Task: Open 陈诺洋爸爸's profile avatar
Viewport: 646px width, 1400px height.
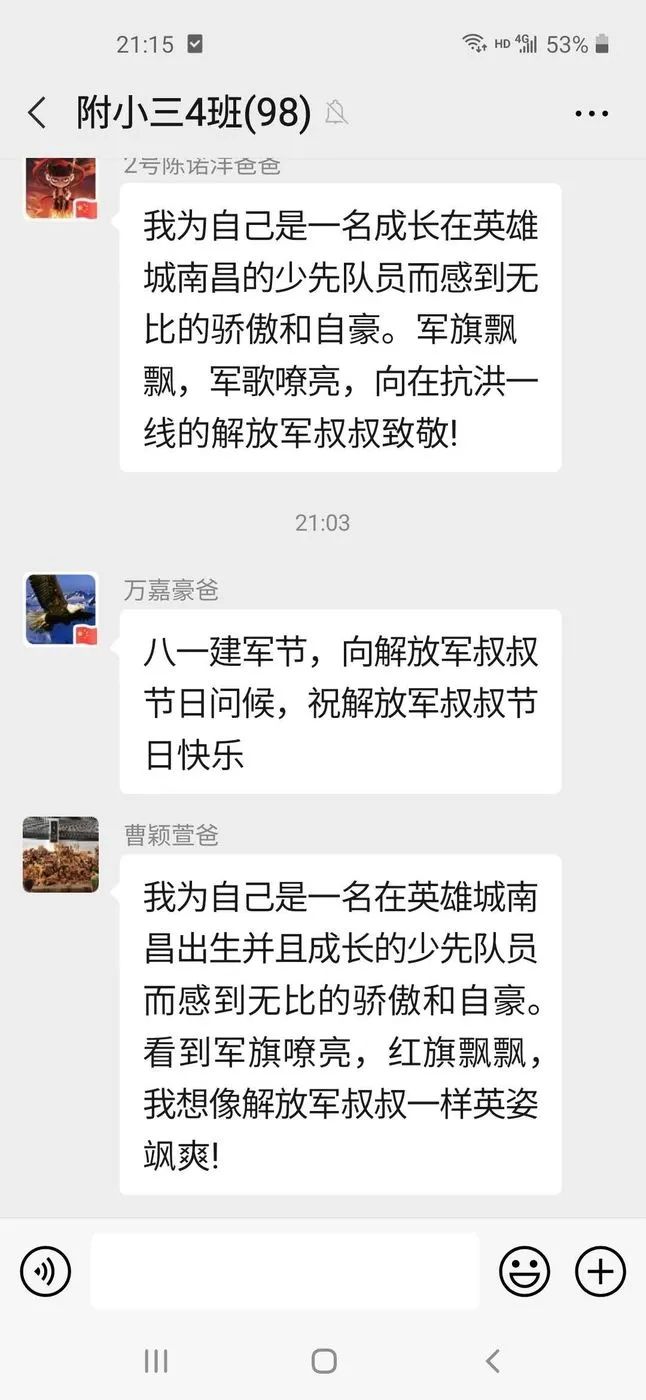Action: (61, 190)
